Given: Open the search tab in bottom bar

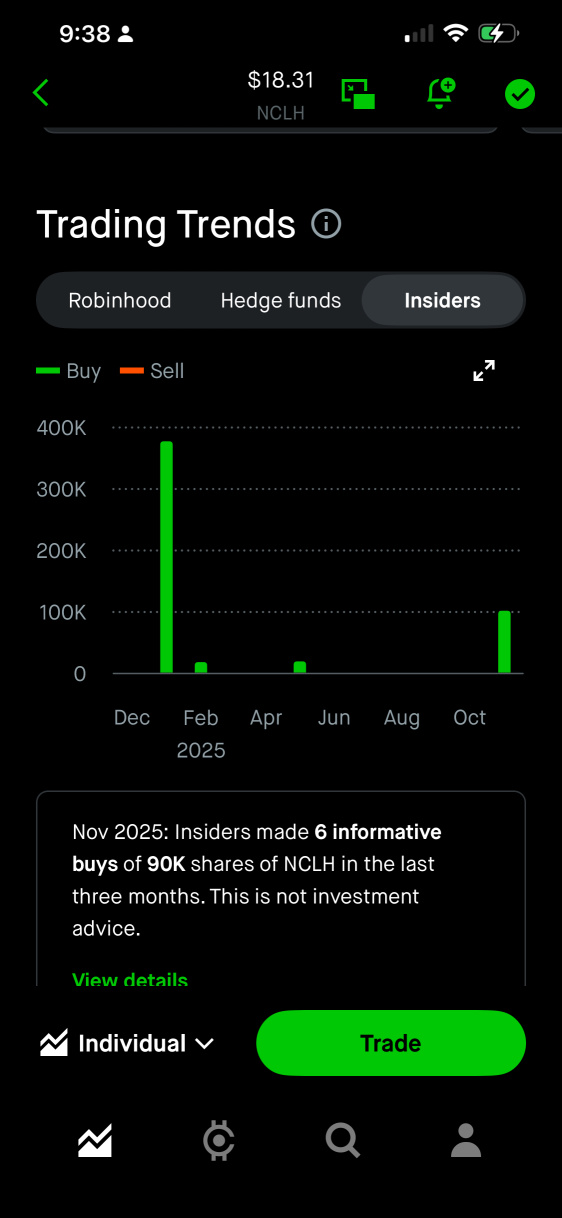Looking at the screenshot, I should (x=342, y=1140).
